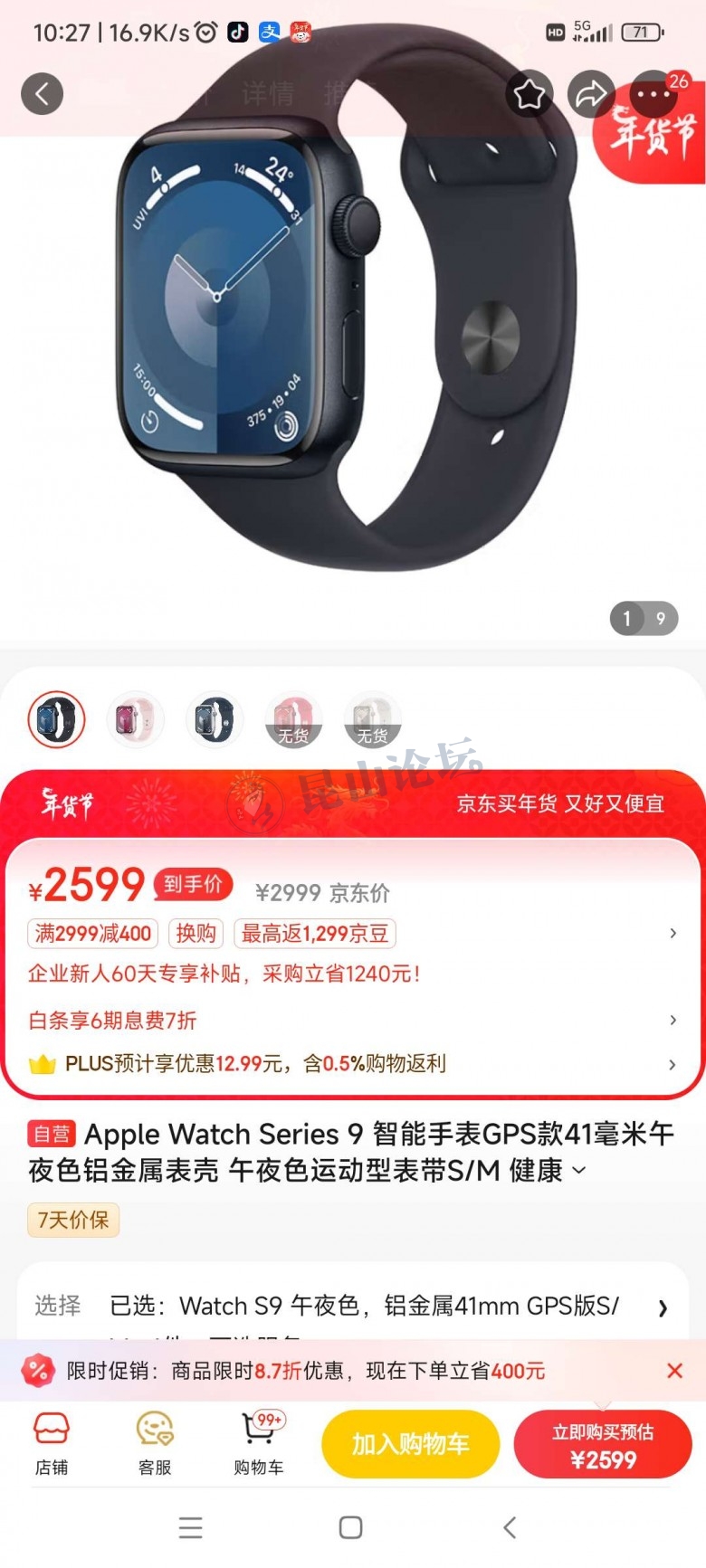This screenshot has height=1568, width=706.
Task: Open the 满2999减400 coupon details row
Action: [x=353, y=933]
